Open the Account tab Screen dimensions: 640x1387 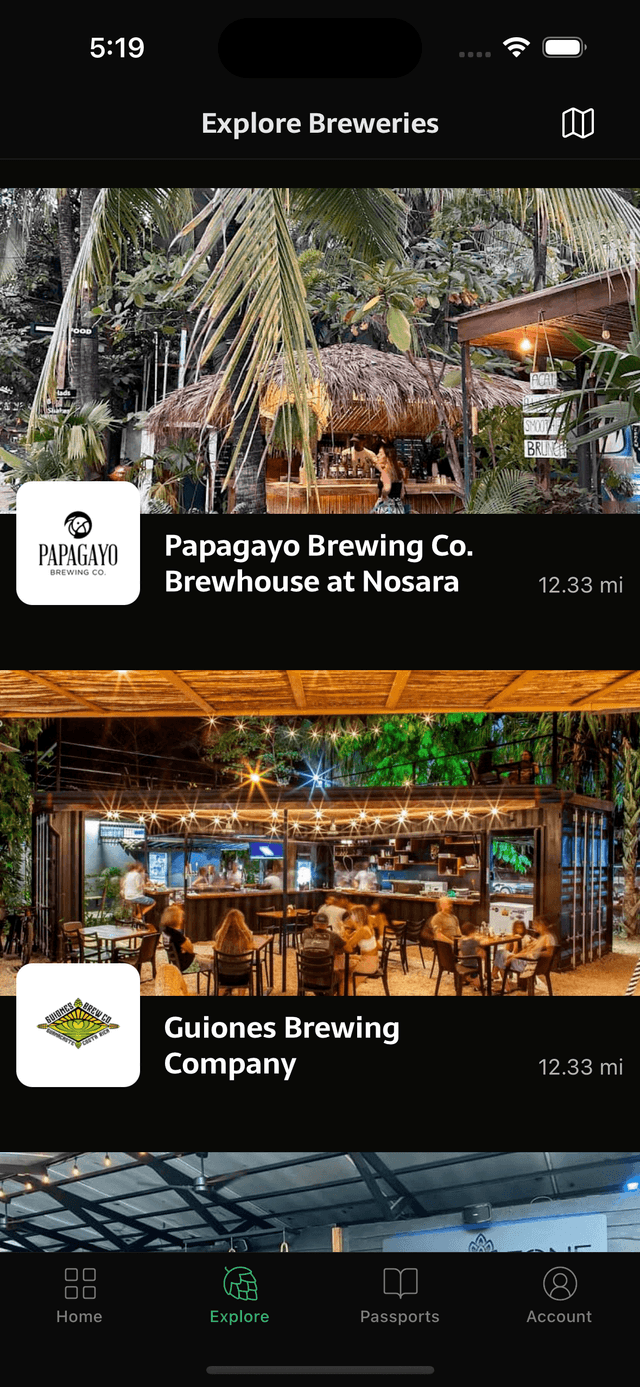point(559,1295)
